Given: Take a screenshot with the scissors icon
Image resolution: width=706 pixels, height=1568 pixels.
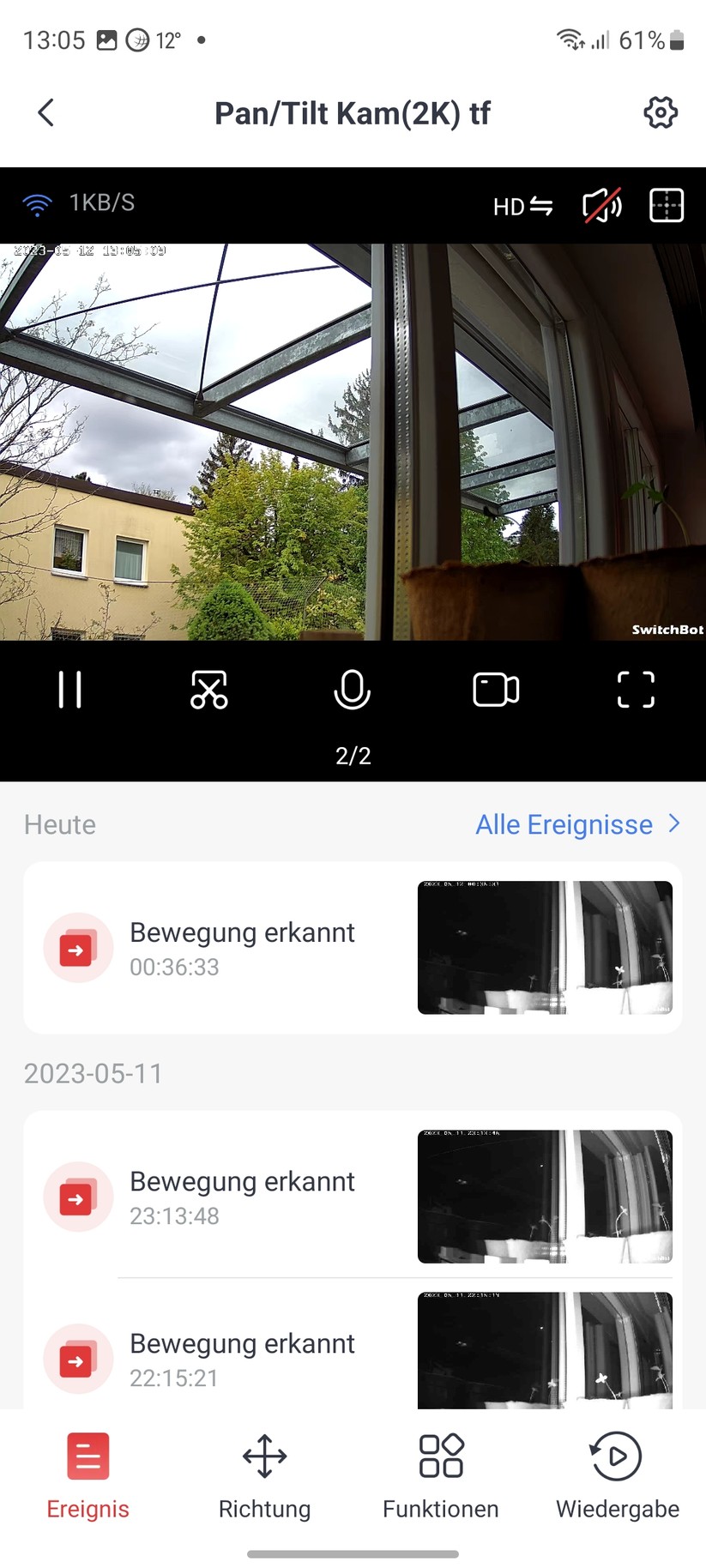Looking at the screenshot, I should point(210,689).
